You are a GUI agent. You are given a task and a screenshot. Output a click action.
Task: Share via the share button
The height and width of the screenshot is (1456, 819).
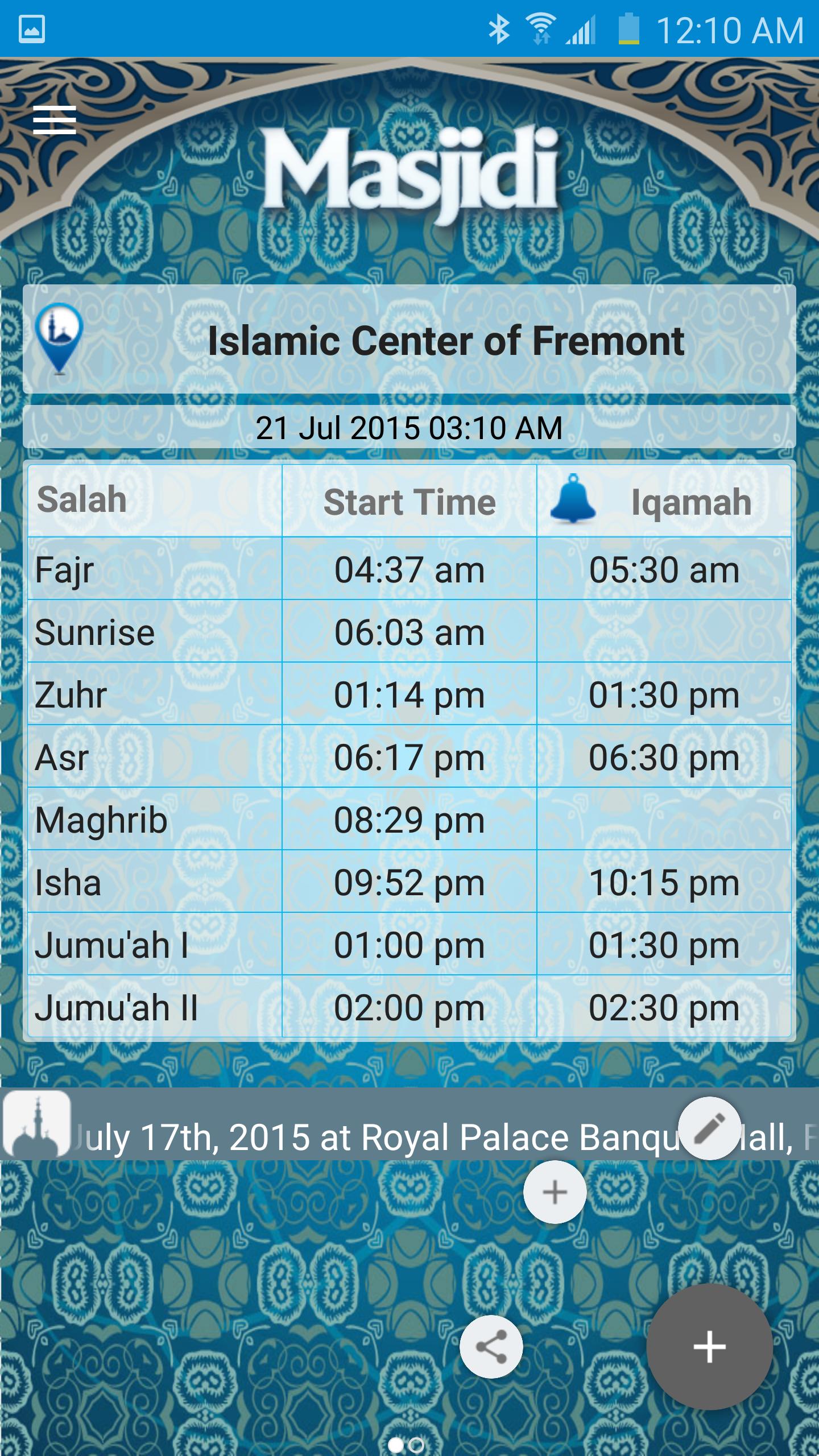(491, 1346)
